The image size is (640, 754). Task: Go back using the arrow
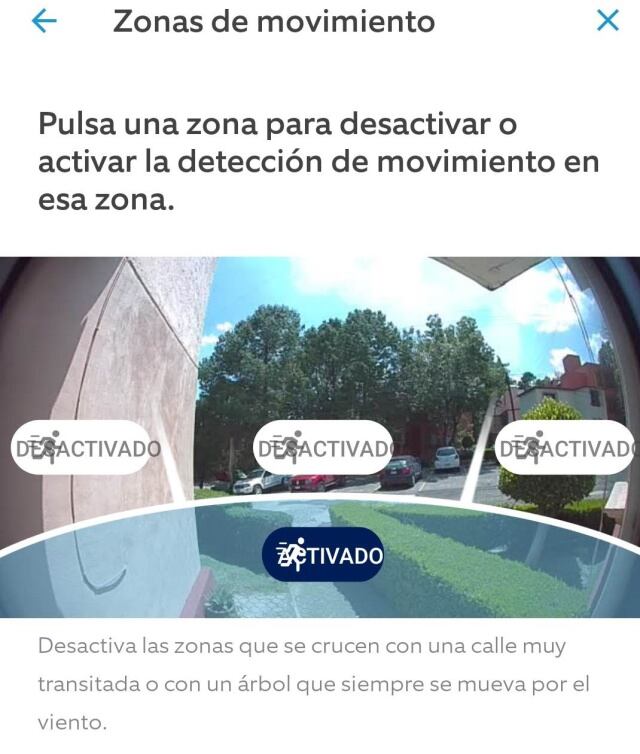[44, 21]
